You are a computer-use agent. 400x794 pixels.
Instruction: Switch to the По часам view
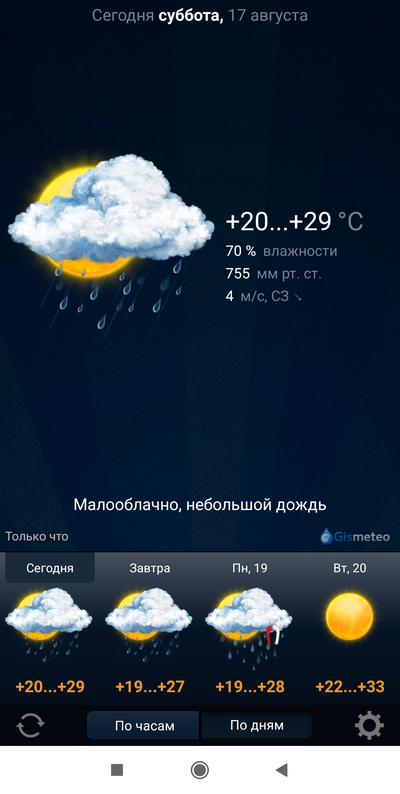coord(144,725)
